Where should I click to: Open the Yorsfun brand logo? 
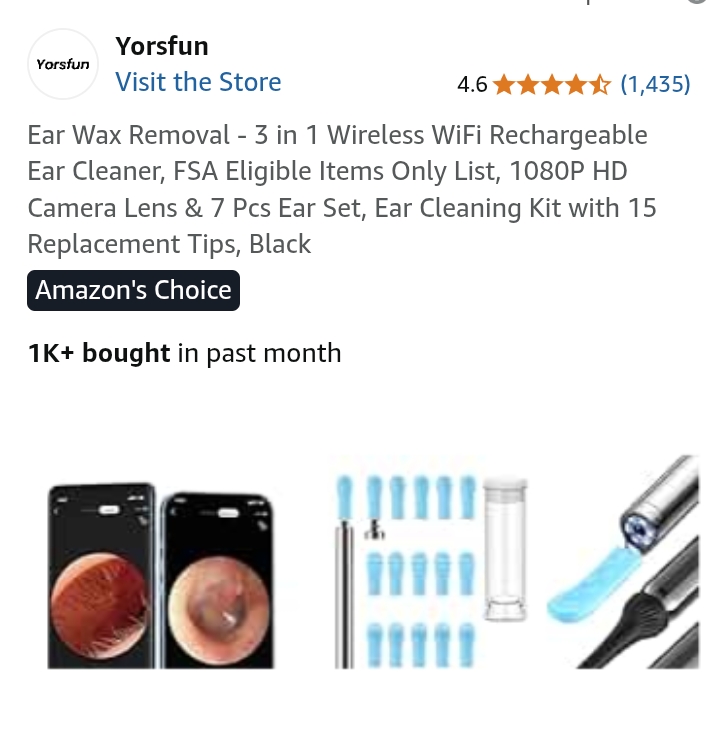point(63,64)
